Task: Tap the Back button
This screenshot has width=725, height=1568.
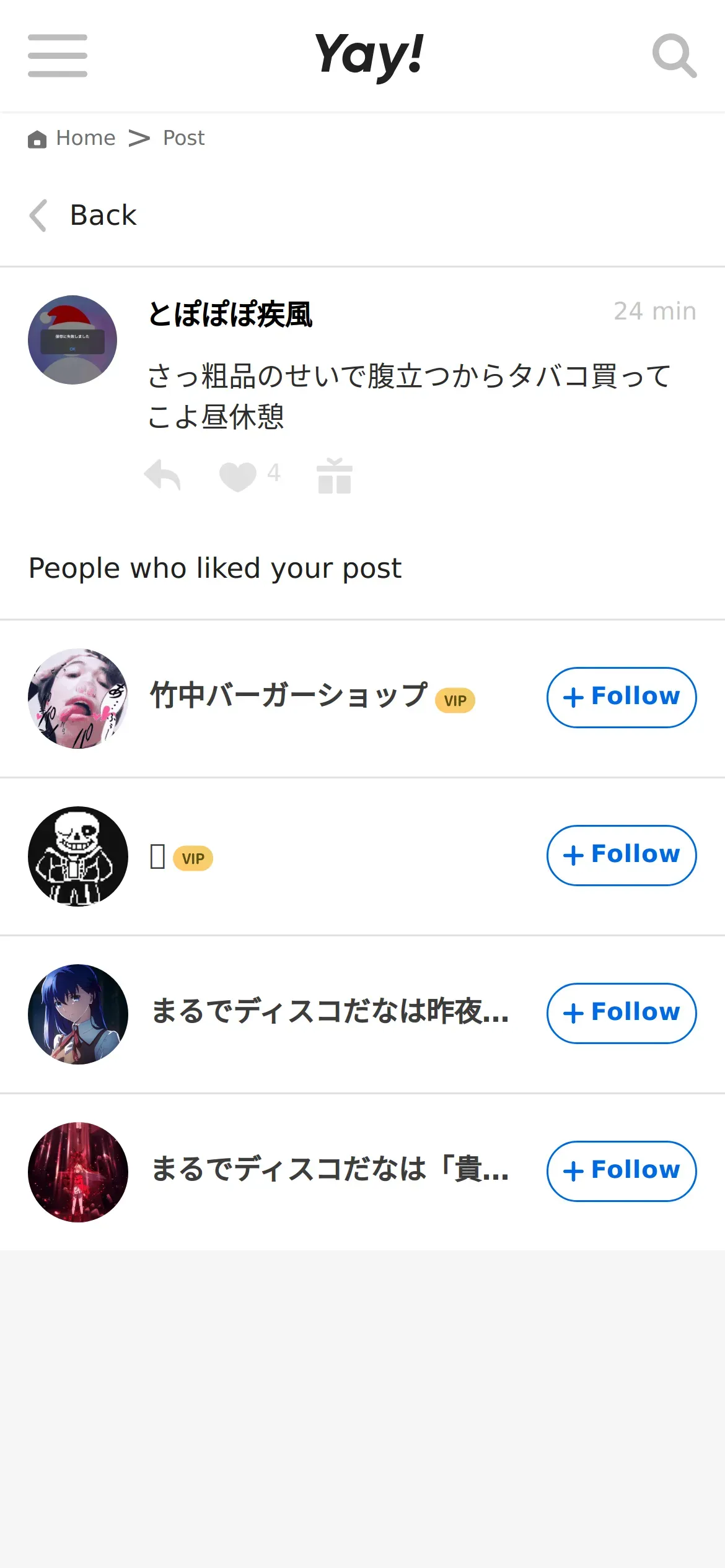Action: (x=82, y=216)
